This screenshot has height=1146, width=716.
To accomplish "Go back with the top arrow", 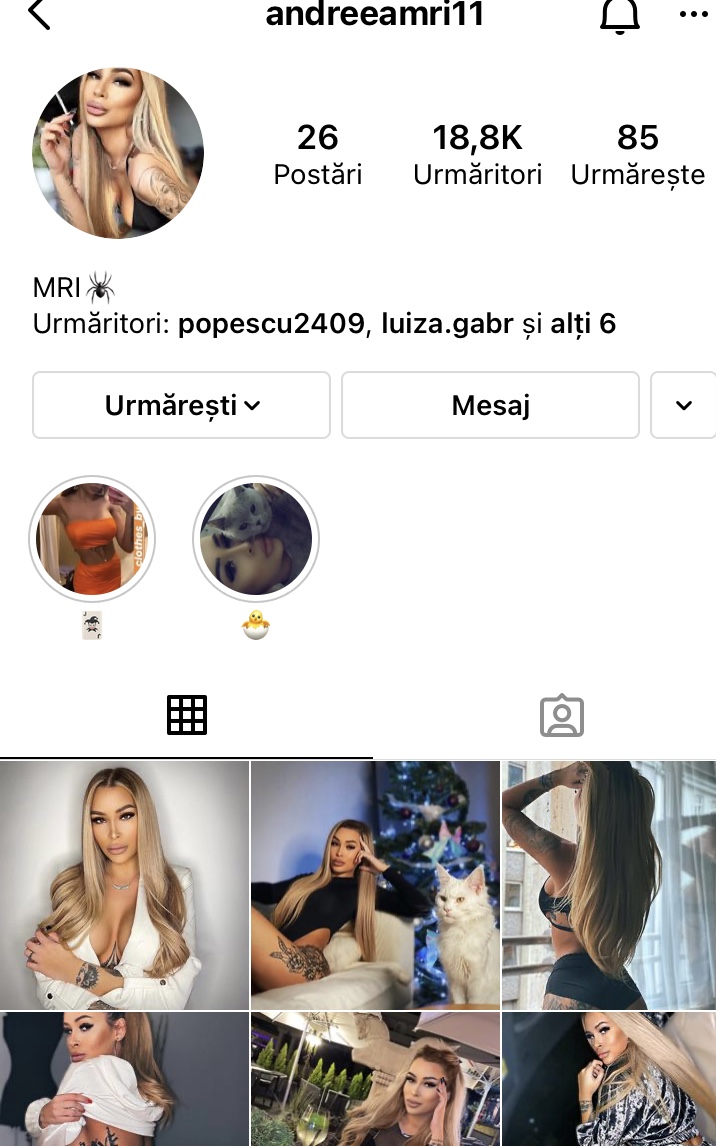I will (39, 15).
